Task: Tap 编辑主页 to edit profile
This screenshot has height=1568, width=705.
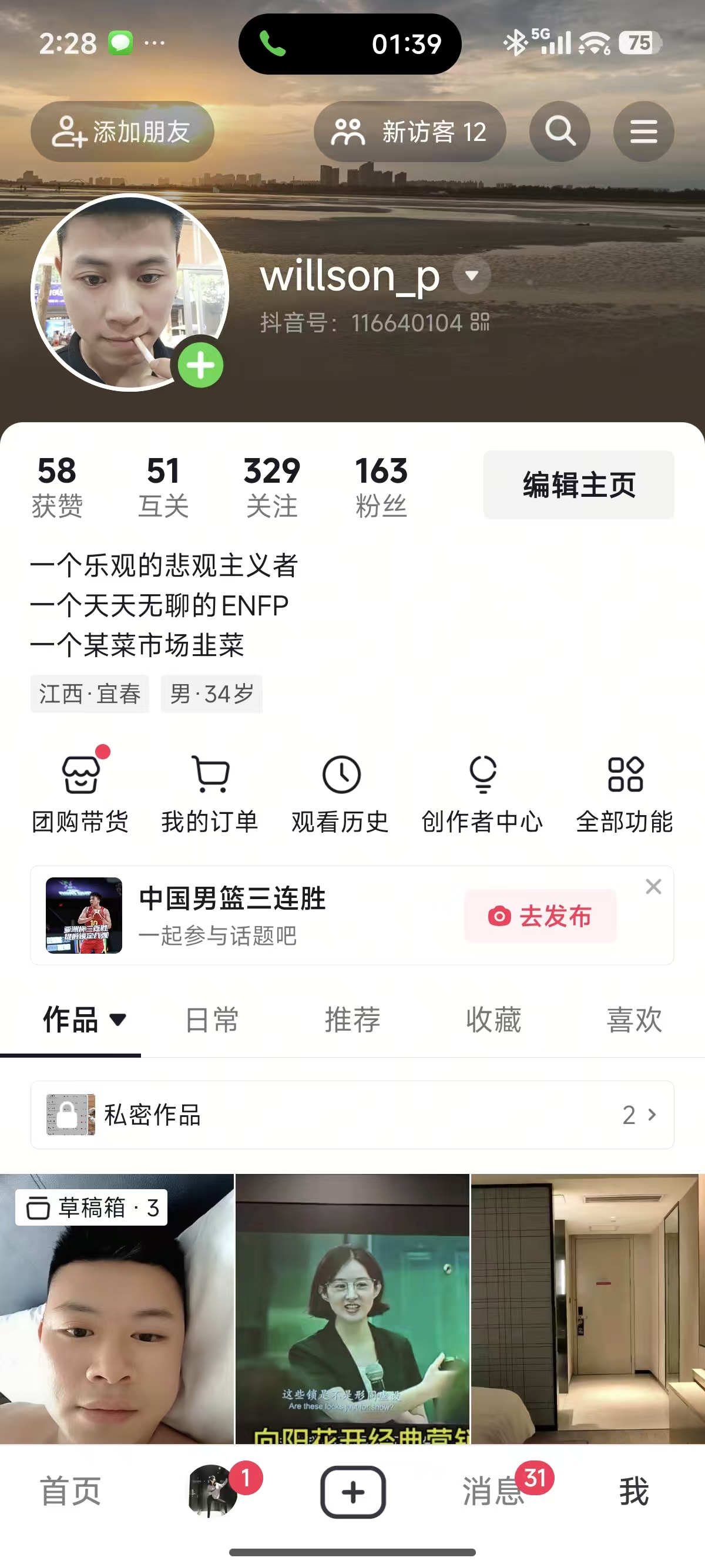Action: click(x=578, y=485)
